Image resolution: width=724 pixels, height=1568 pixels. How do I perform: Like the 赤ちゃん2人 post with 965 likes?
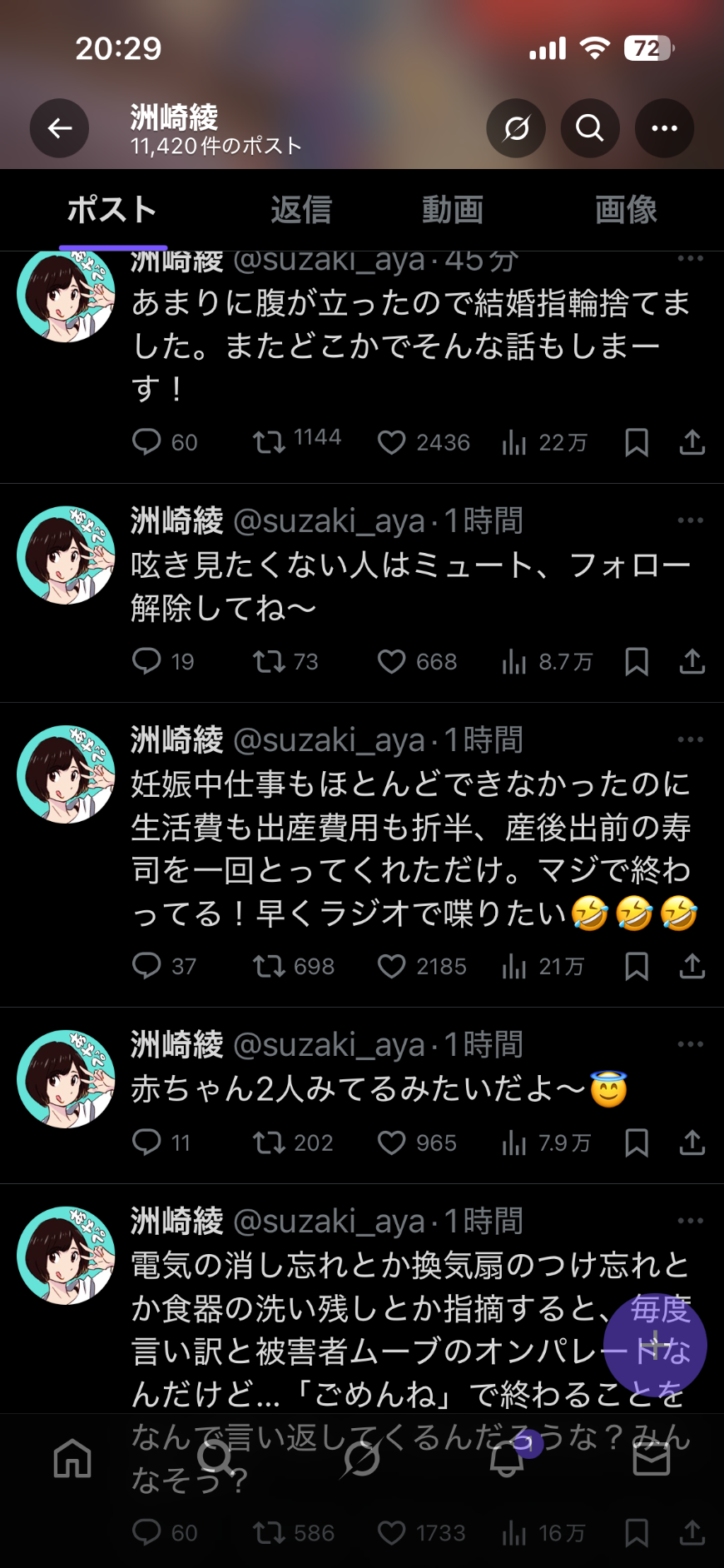pyautogui.click(x=392, y=1142)
